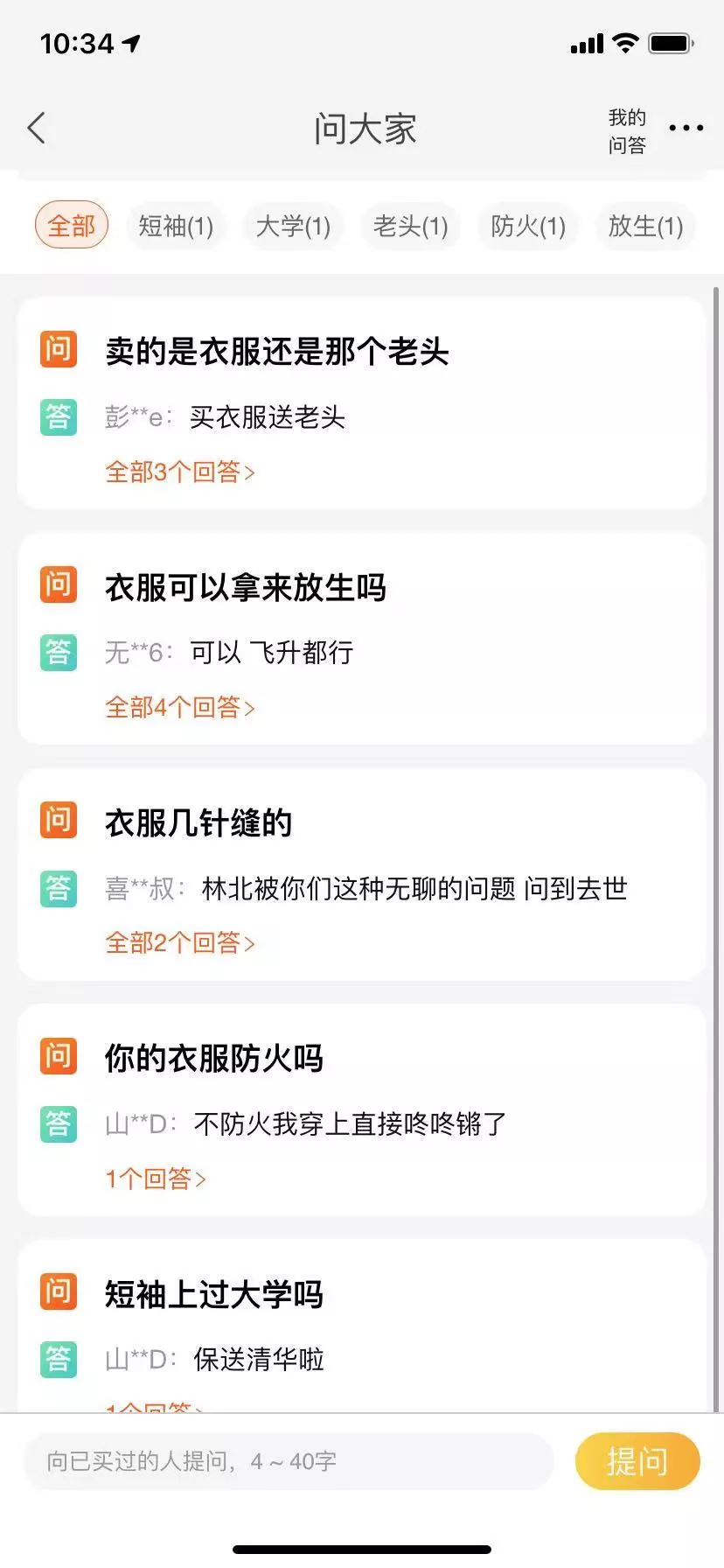Open question 衣服可以拿来放生吗
Image resolution: width=724 pixels, height=1568 pixels.
click(245, 587)
